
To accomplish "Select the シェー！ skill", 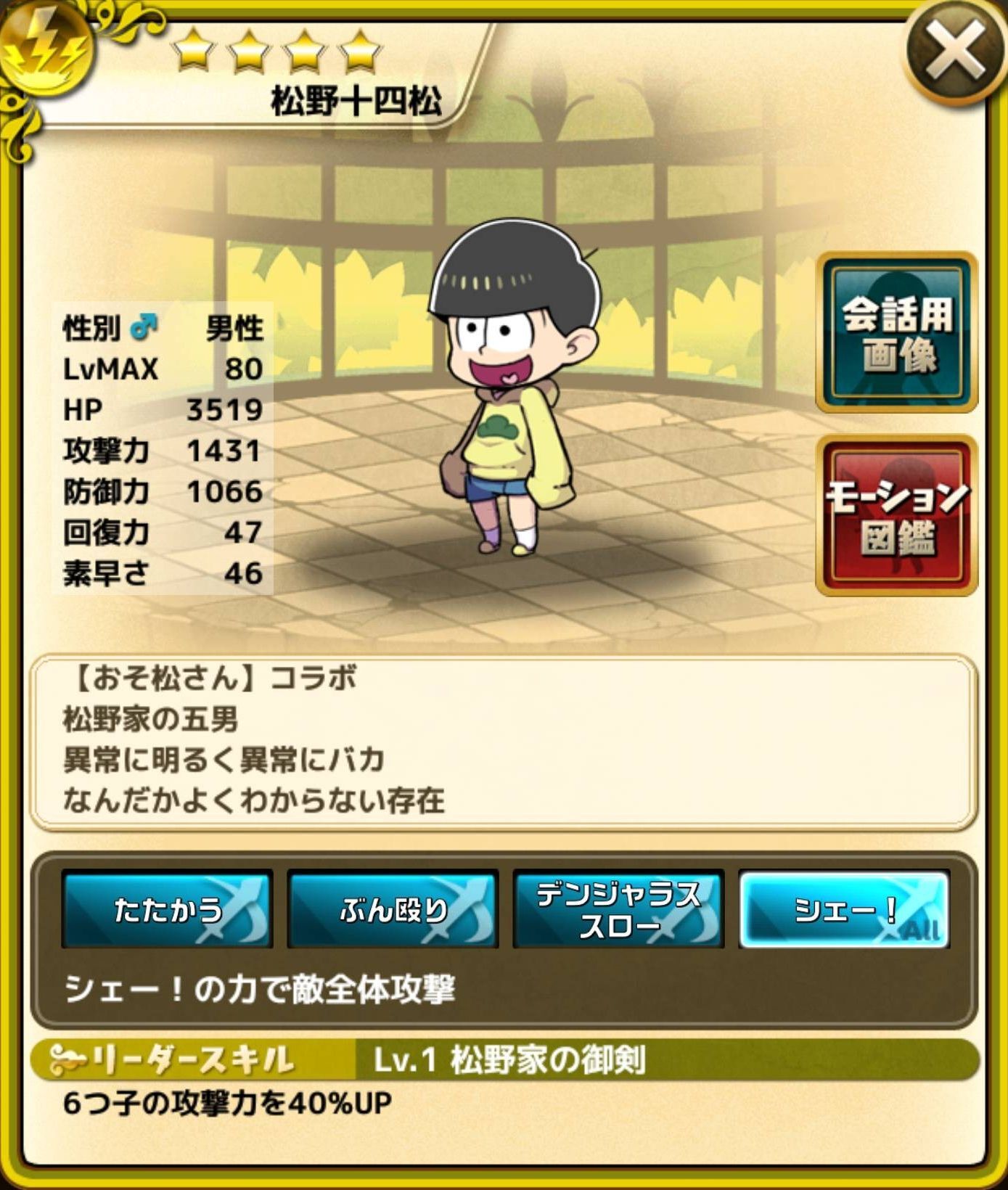I will 844,909.
